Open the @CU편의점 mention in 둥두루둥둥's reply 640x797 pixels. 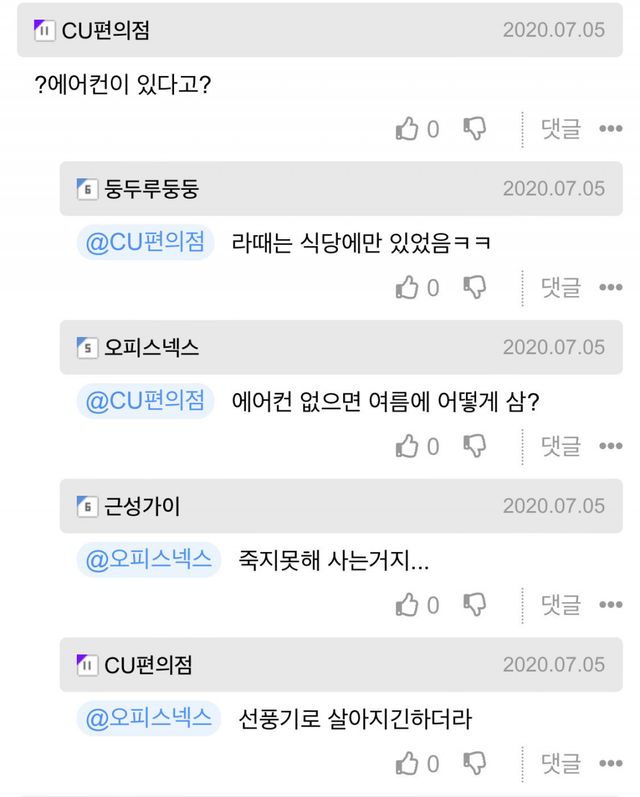coord(145,242)
